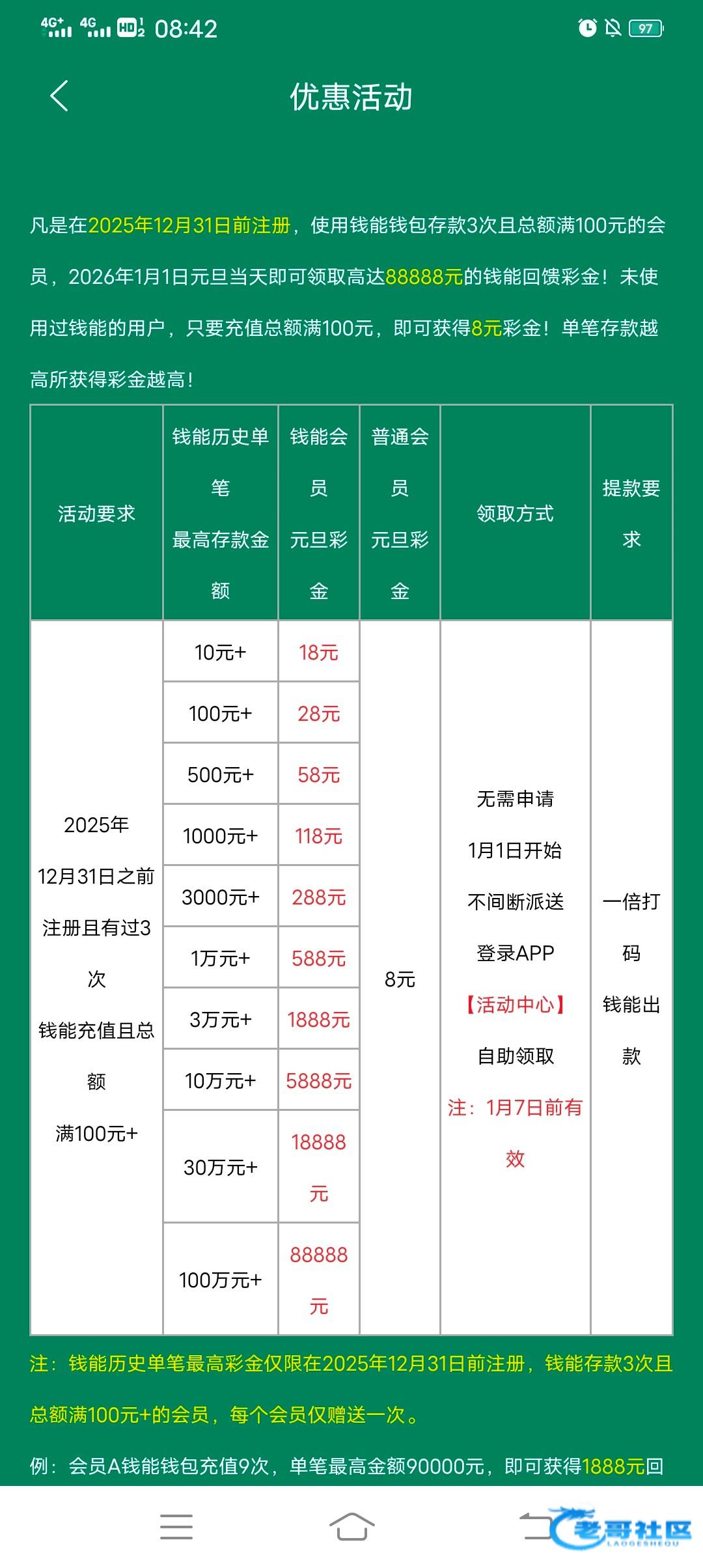
Task: Go to the phone's home screen
Action: [351, 1527]
